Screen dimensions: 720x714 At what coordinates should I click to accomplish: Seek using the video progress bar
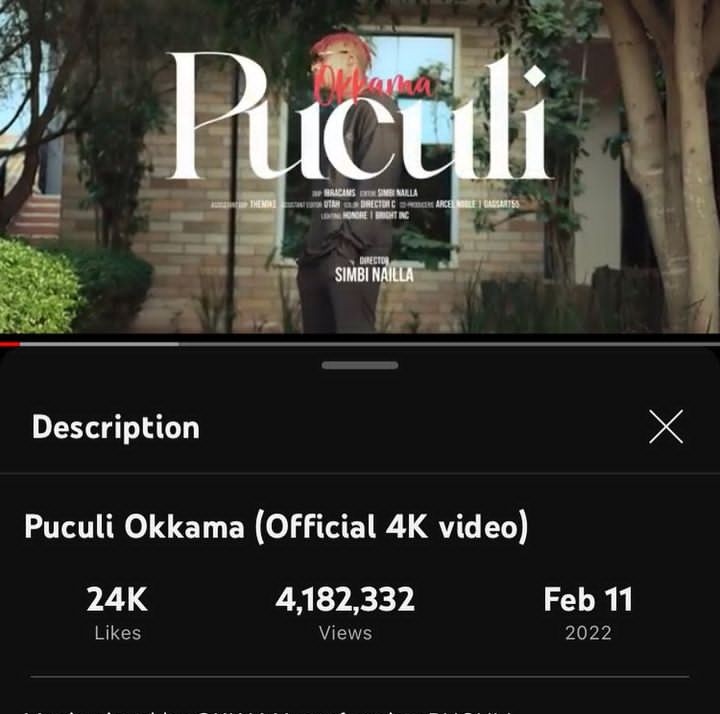click(x=360, y=343)
